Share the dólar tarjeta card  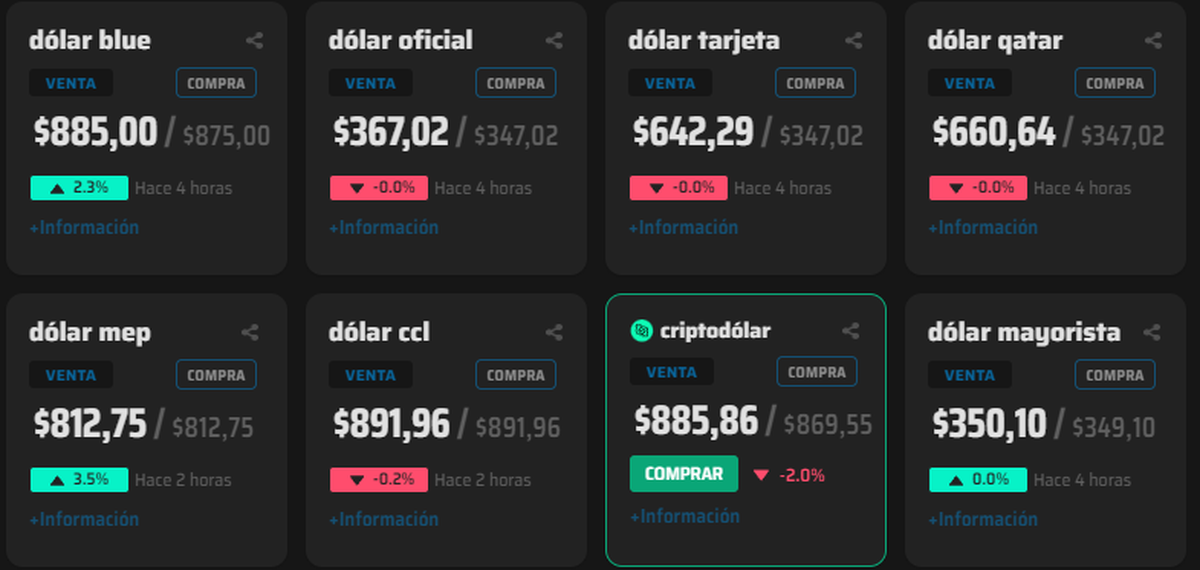(x=853, y=41)
